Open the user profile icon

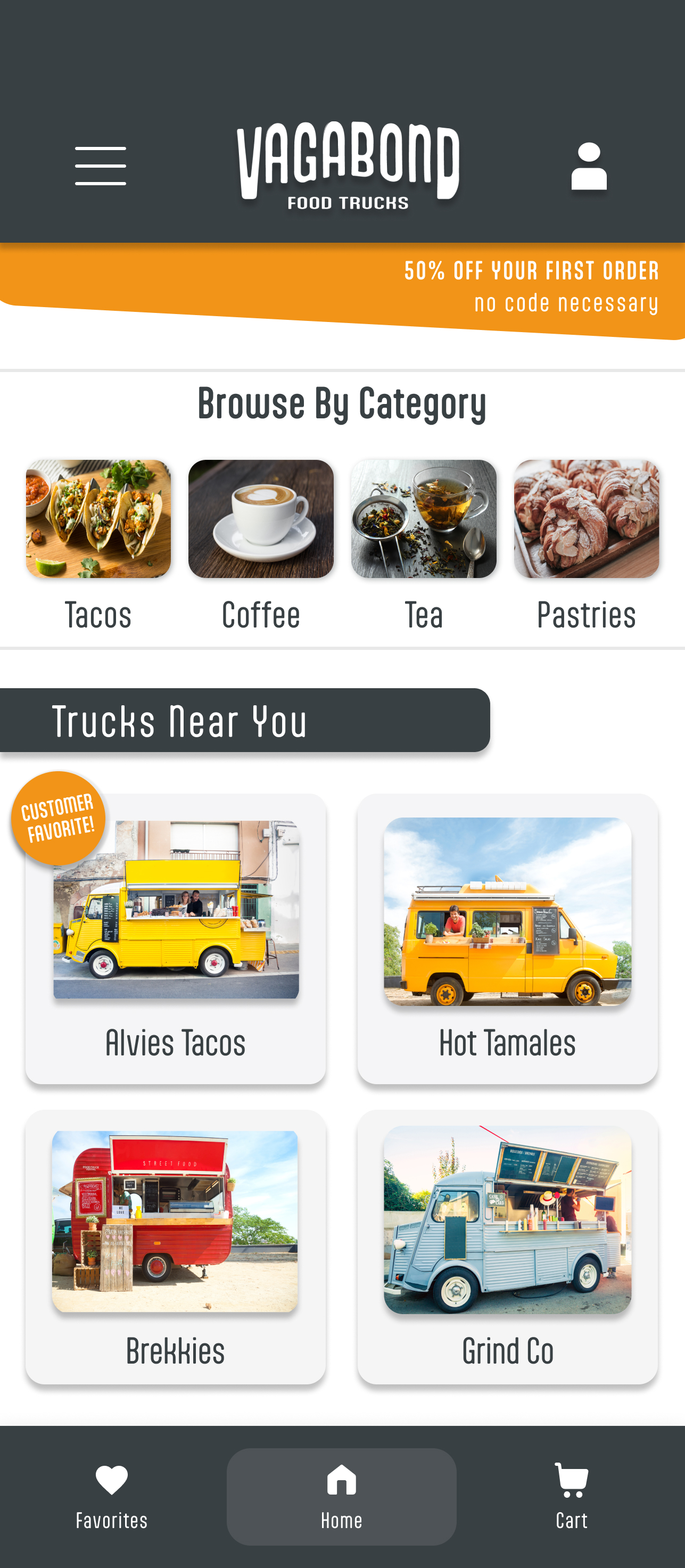coord(588,166)
